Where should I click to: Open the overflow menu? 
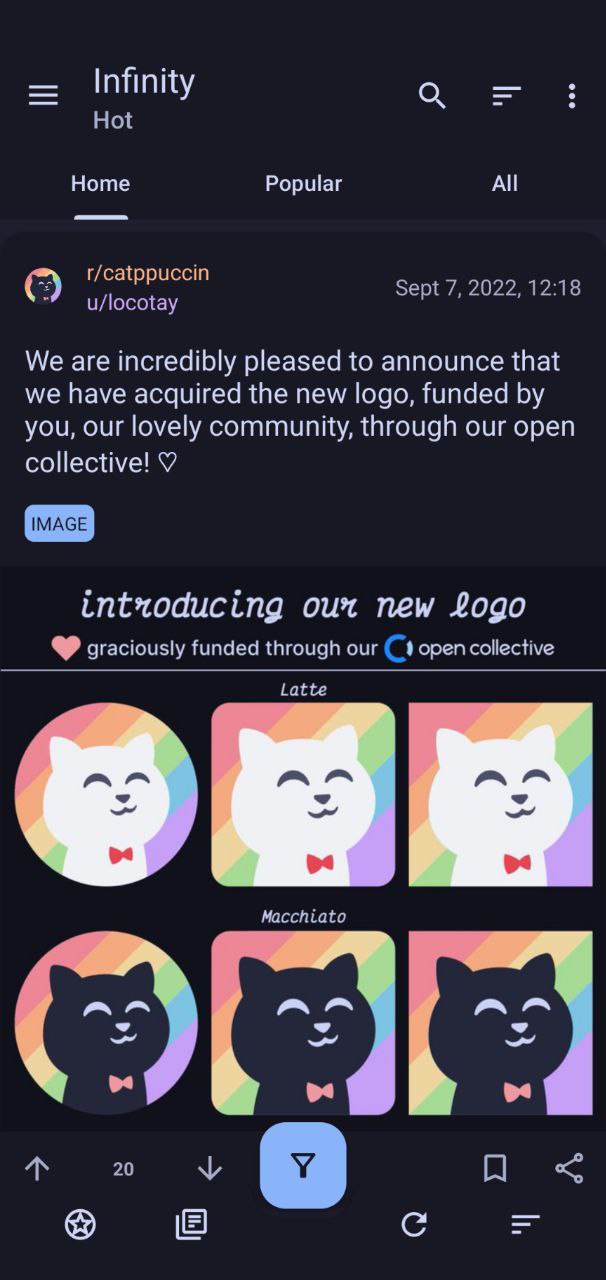572,96
